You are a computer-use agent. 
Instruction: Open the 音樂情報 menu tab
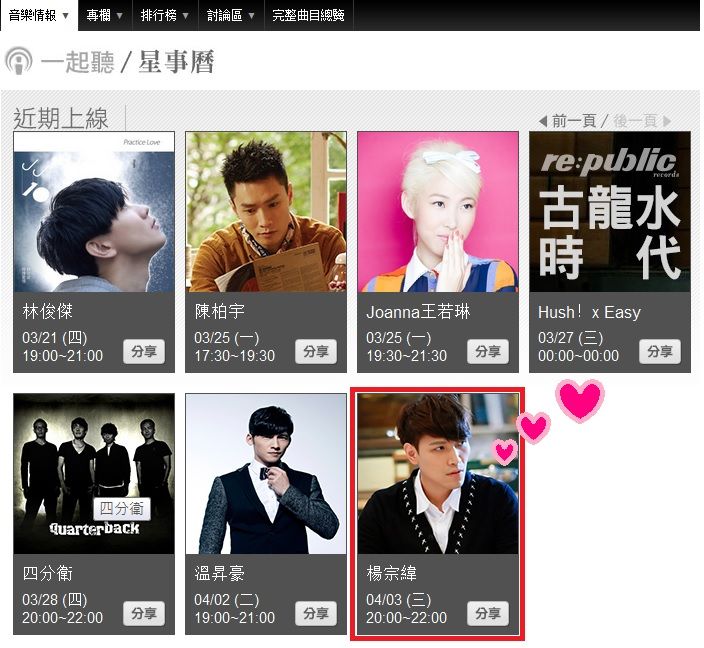39,15
